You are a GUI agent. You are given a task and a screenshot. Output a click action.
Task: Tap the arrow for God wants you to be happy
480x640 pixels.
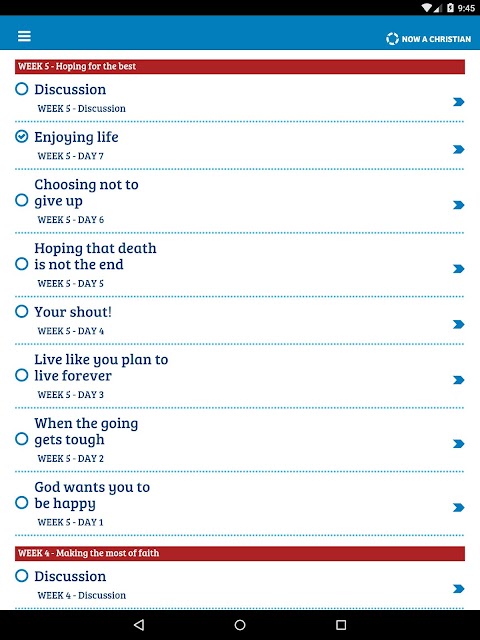(459, 507)
